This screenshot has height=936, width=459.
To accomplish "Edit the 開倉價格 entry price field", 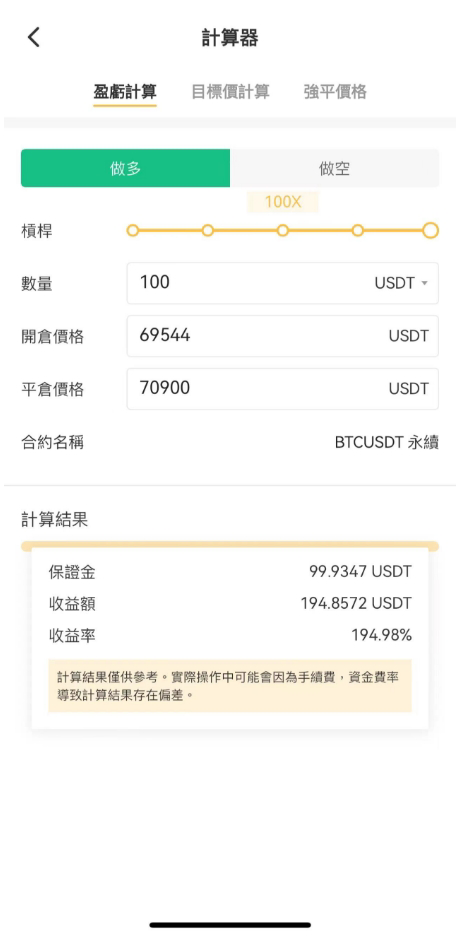I will coord(282,336).
